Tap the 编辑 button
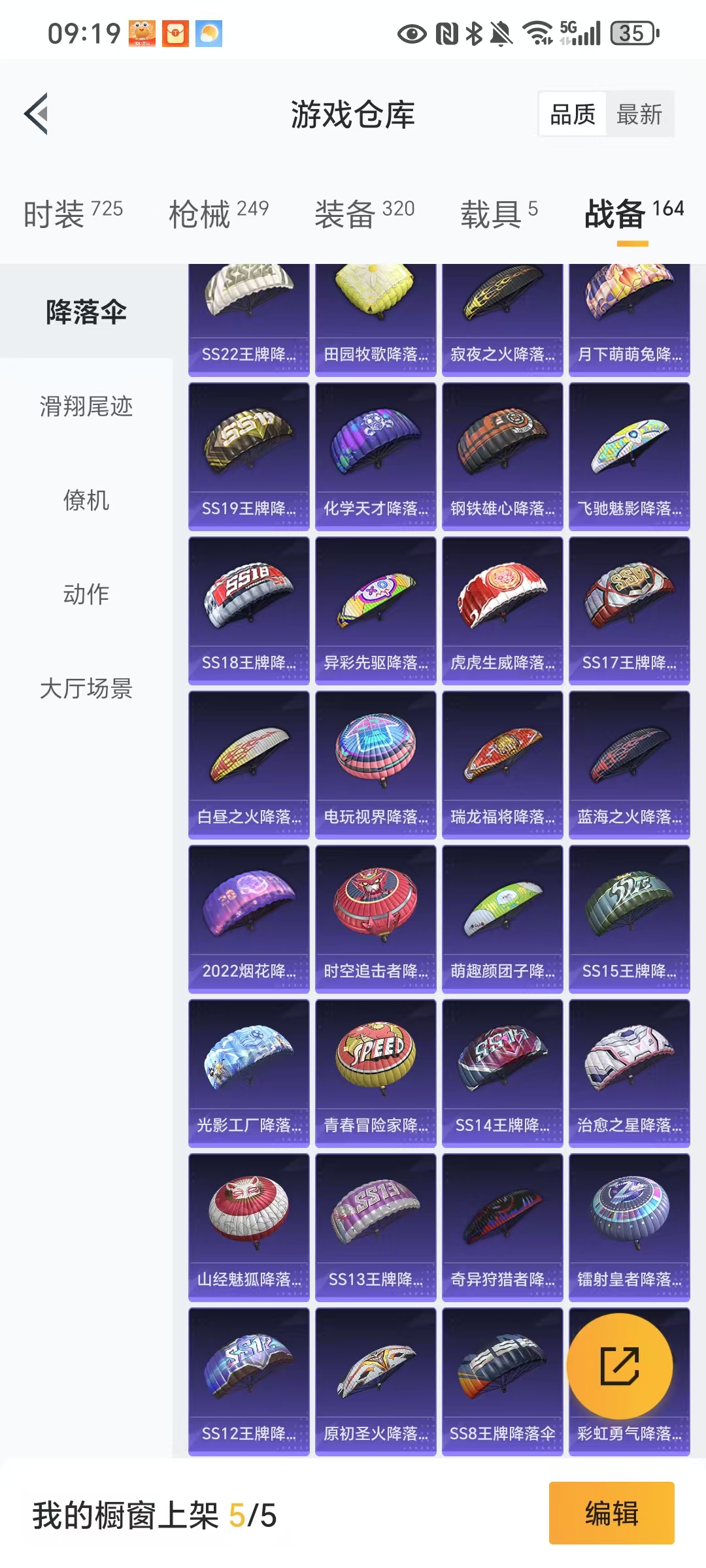The height and width of the screenshot is (1568, 706). [611, 1513]
